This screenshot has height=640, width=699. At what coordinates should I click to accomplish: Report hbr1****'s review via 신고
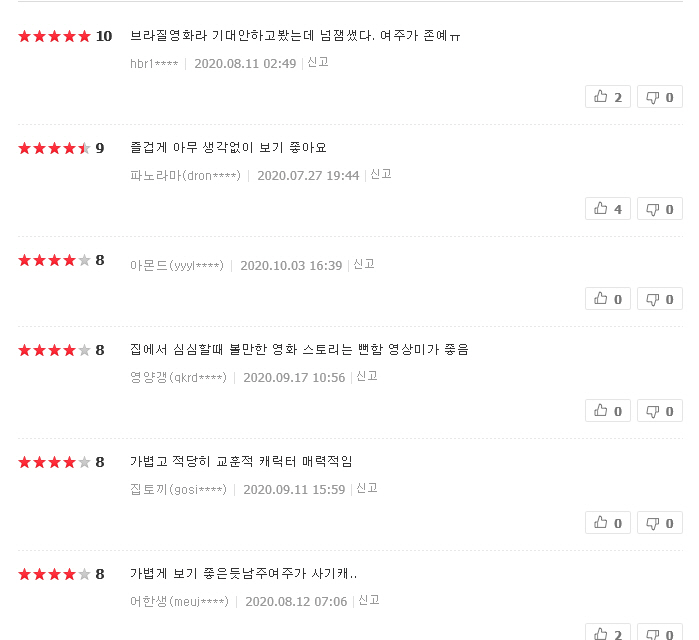318,62
